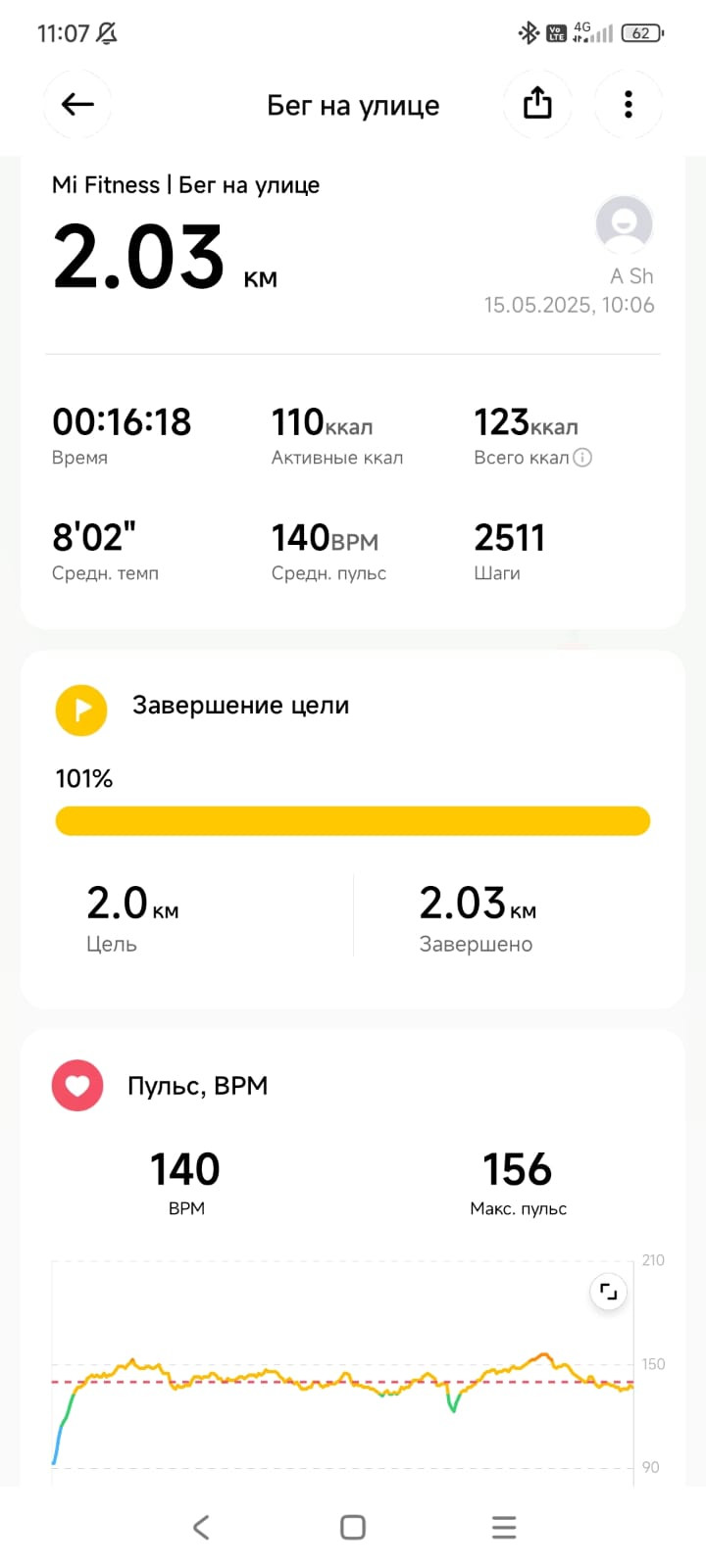Screen dimensions: 706x1568
Task: Open the three-dot overflow menu
Action: point(629,104)
